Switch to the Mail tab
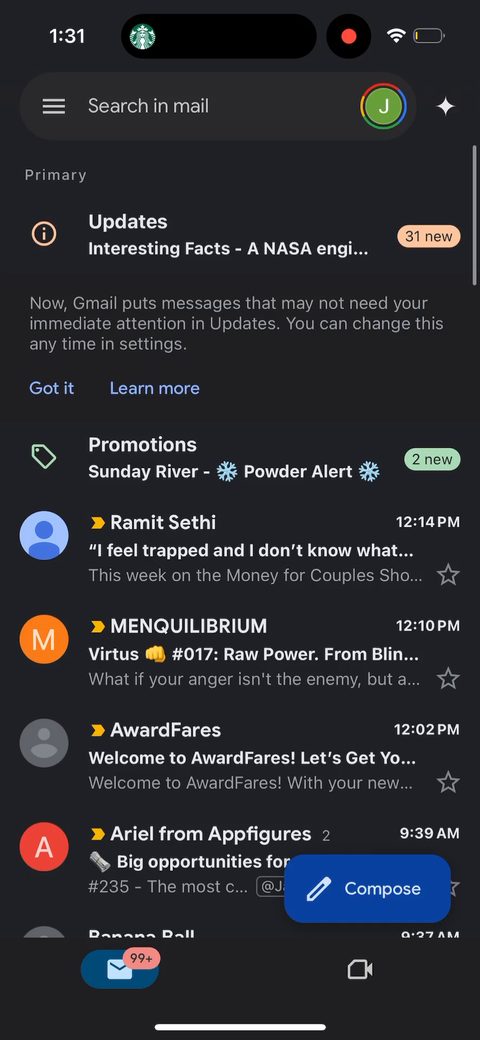Screen dimensions: 480x1040 click(120, 970)
